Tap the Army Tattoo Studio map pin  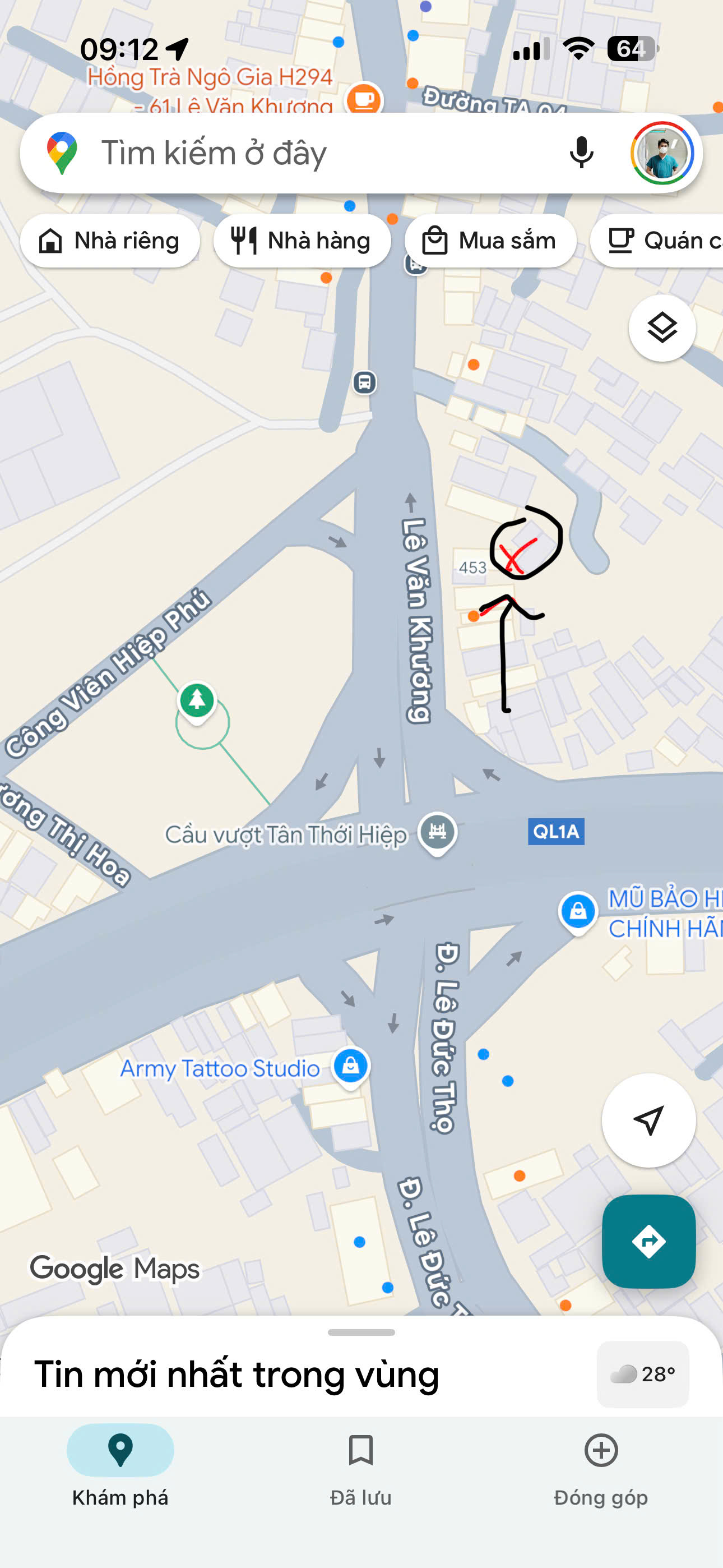pos(350,1065)
